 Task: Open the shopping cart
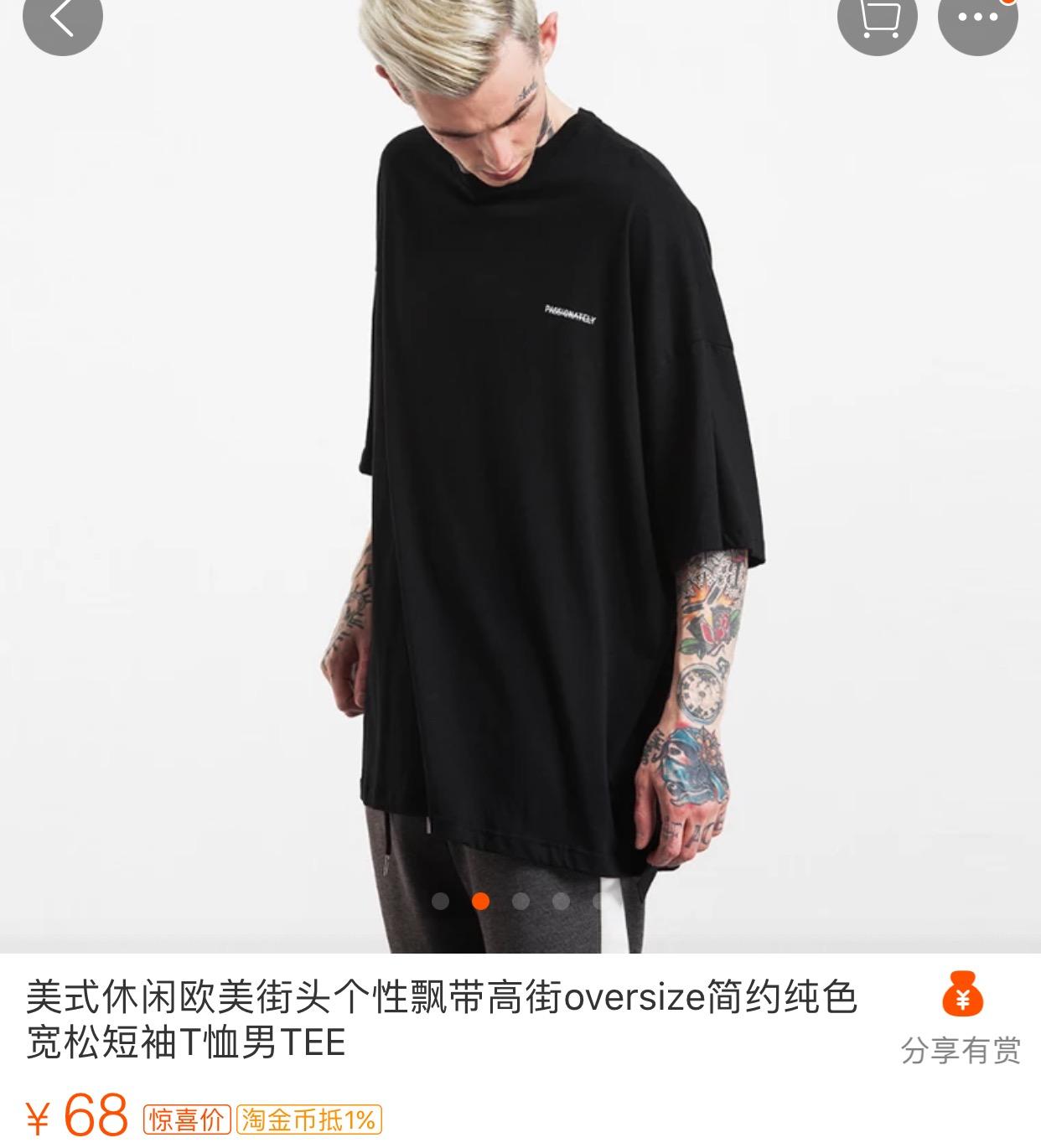(x=877, y=18)
